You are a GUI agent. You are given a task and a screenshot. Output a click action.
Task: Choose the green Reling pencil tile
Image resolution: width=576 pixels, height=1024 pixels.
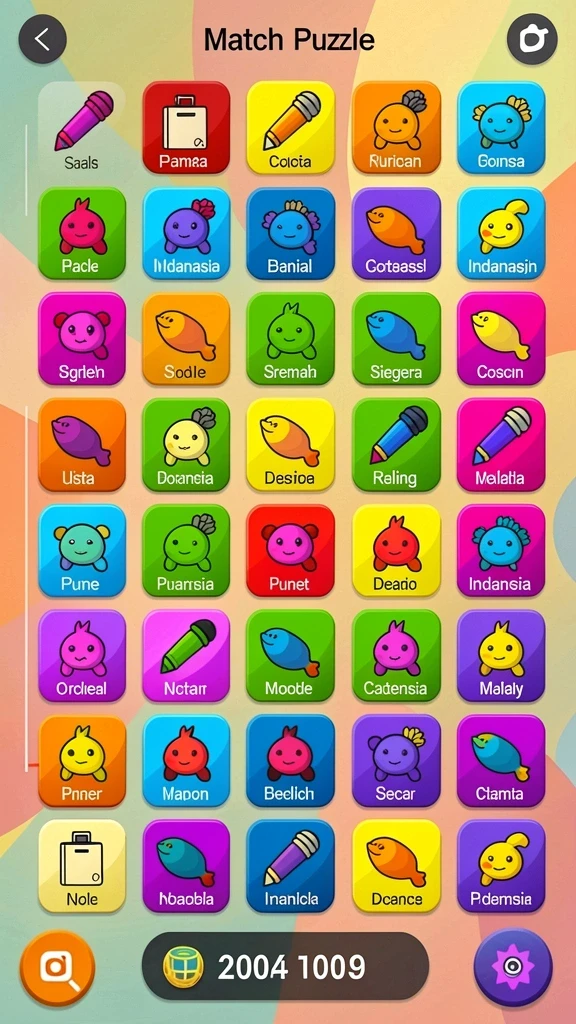coord(396,445)
